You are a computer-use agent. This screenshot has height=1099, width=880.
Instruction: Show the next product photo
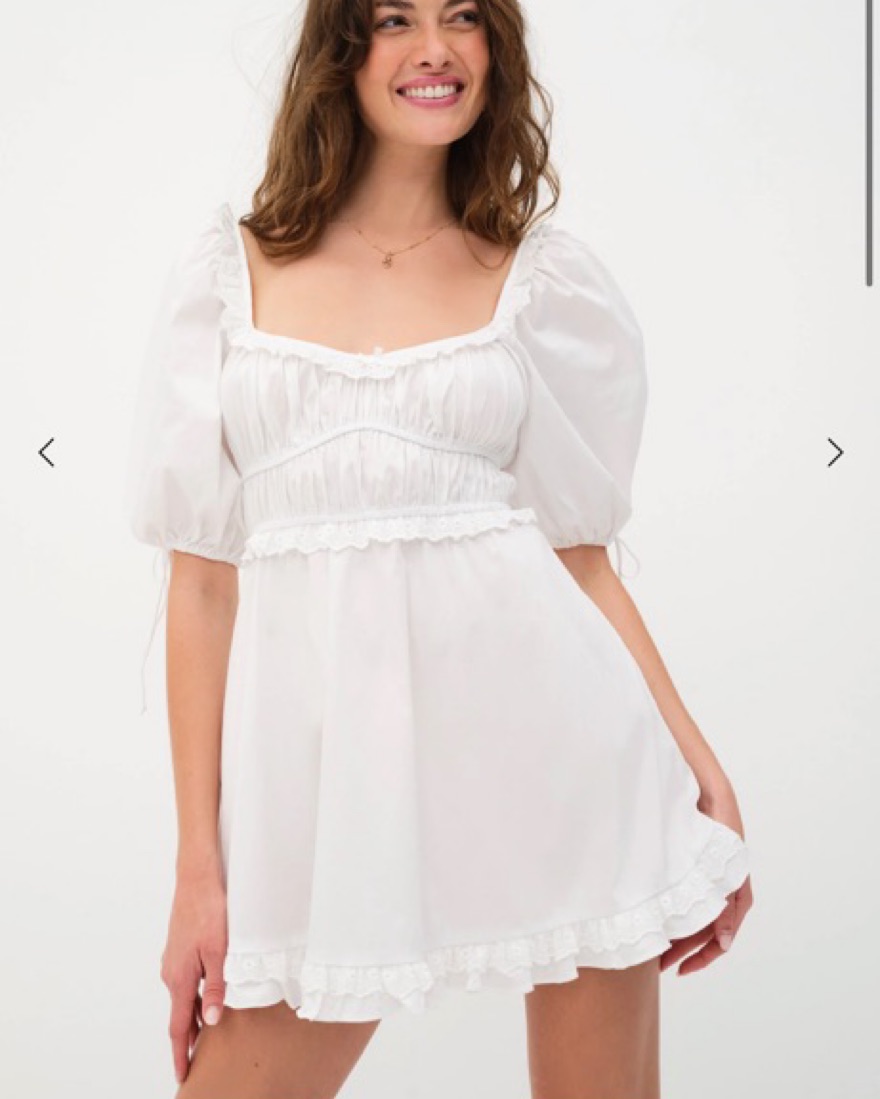coord(835,453)
